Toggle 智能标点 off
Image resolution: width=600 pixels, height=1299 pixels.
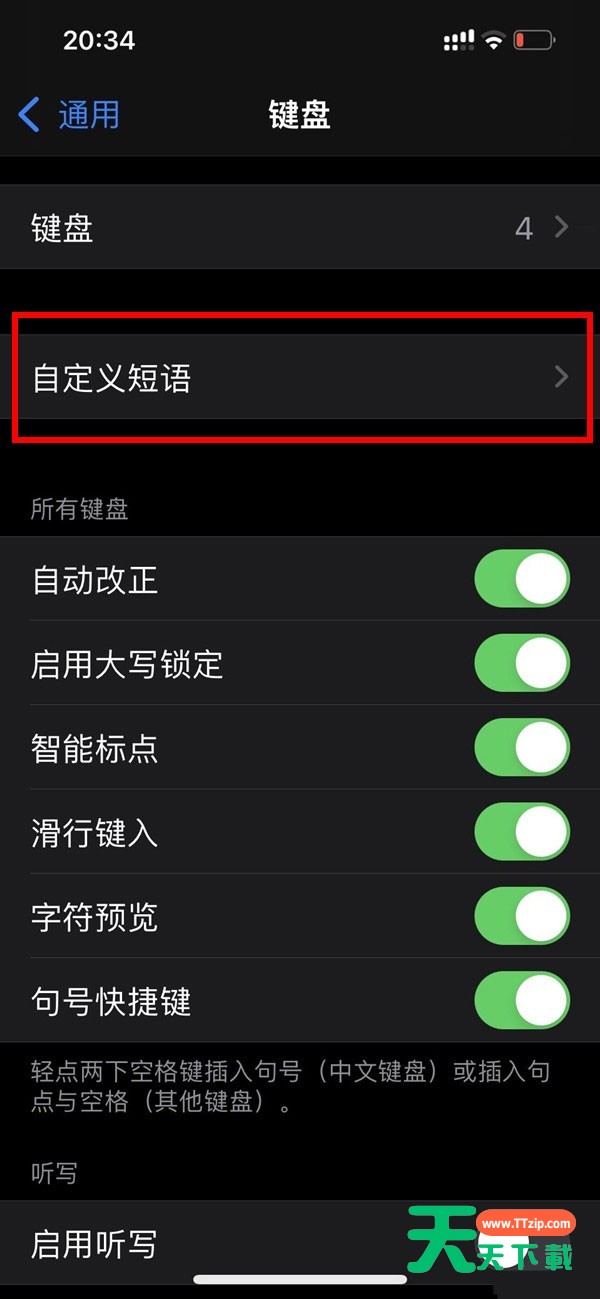tap(522, 747)
